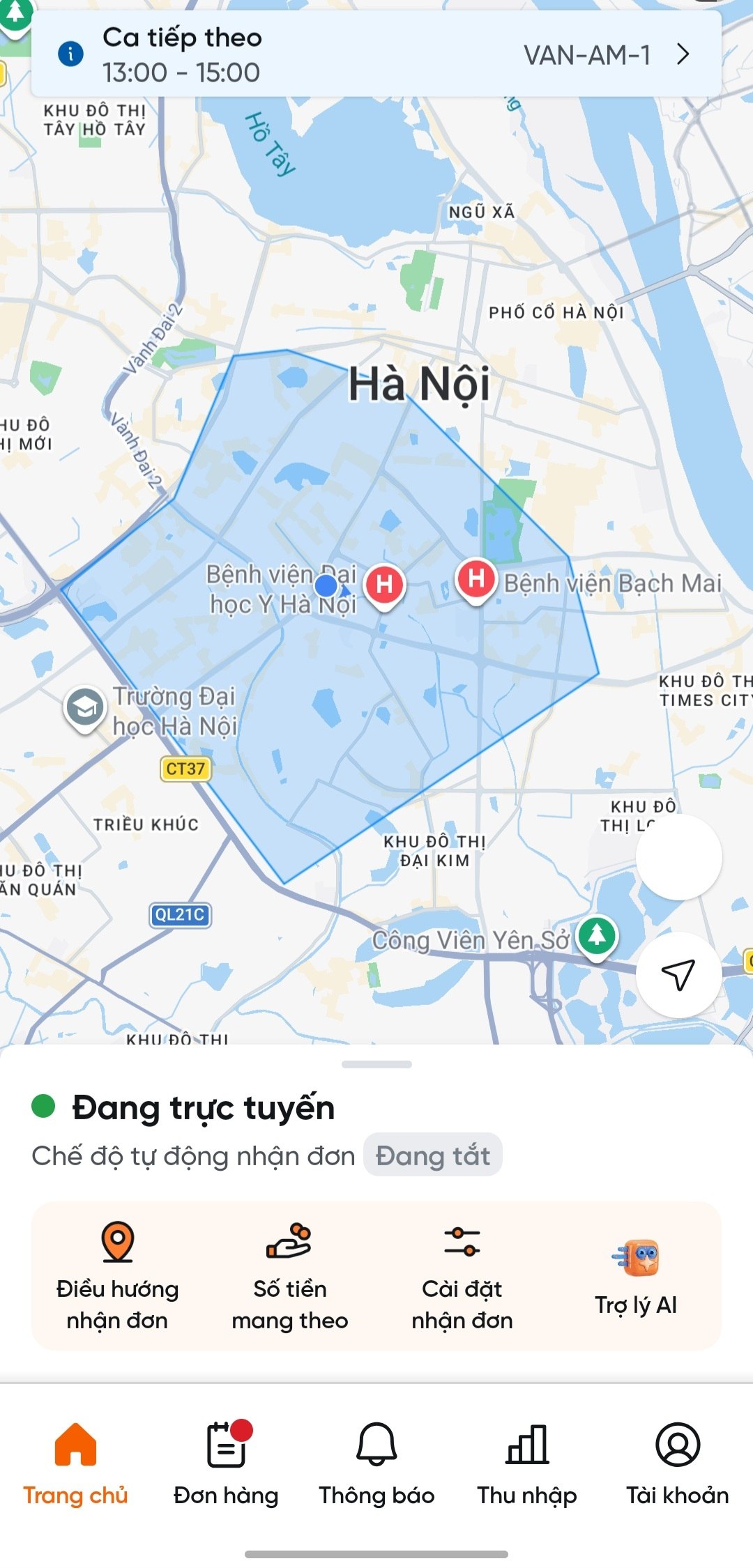The image size is (753, 1568).
Task: Tap the Công Viên Yên Sở marker
Action: tap(596, 937)
